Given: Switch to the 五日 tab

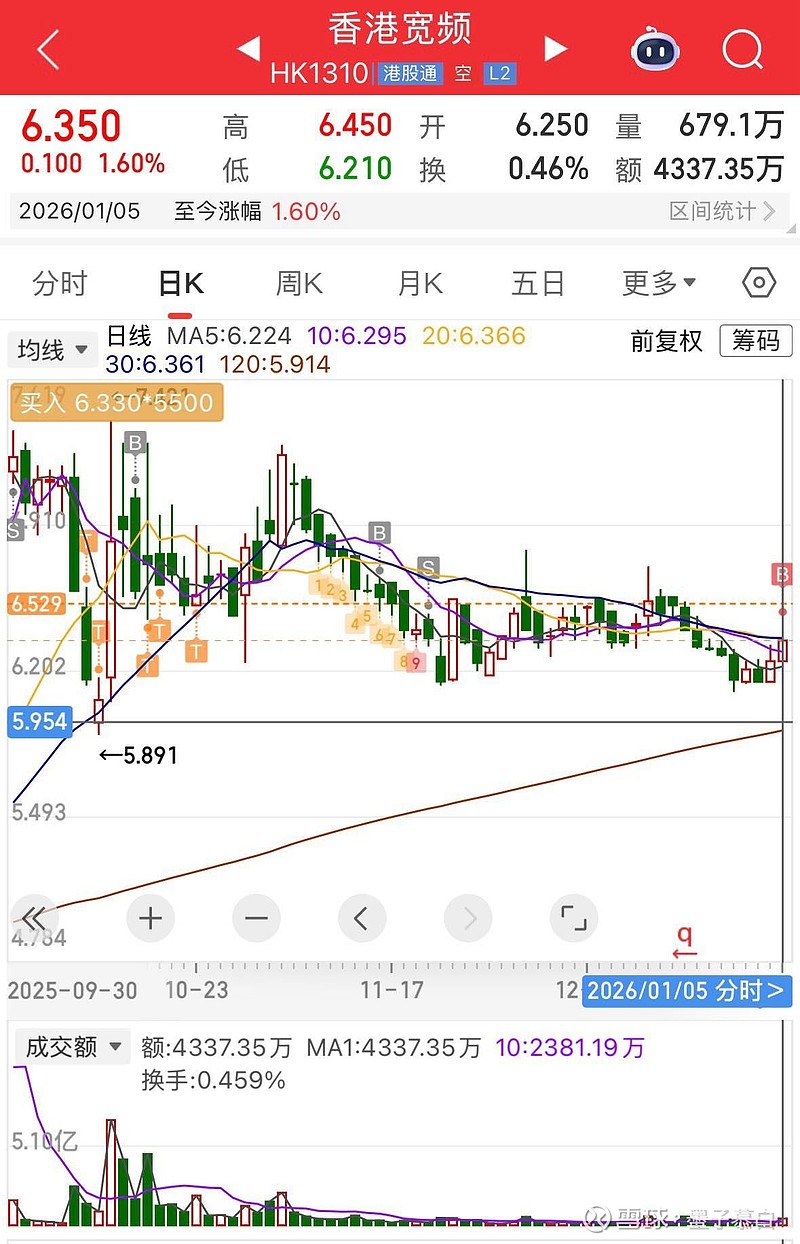Looking at the screenshot, I should [x=538, y=284].
